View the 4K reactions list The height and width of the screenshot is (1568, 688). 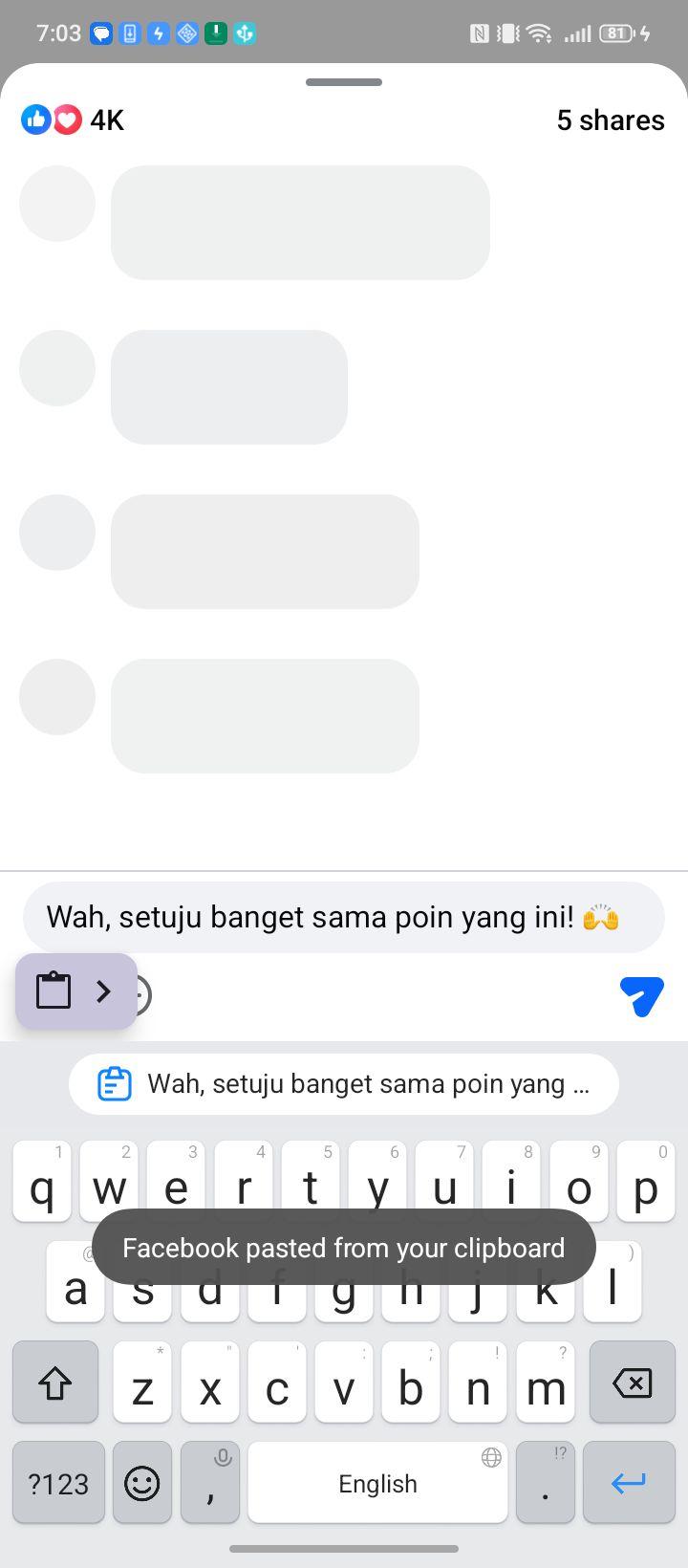click(x=73, y=120)
